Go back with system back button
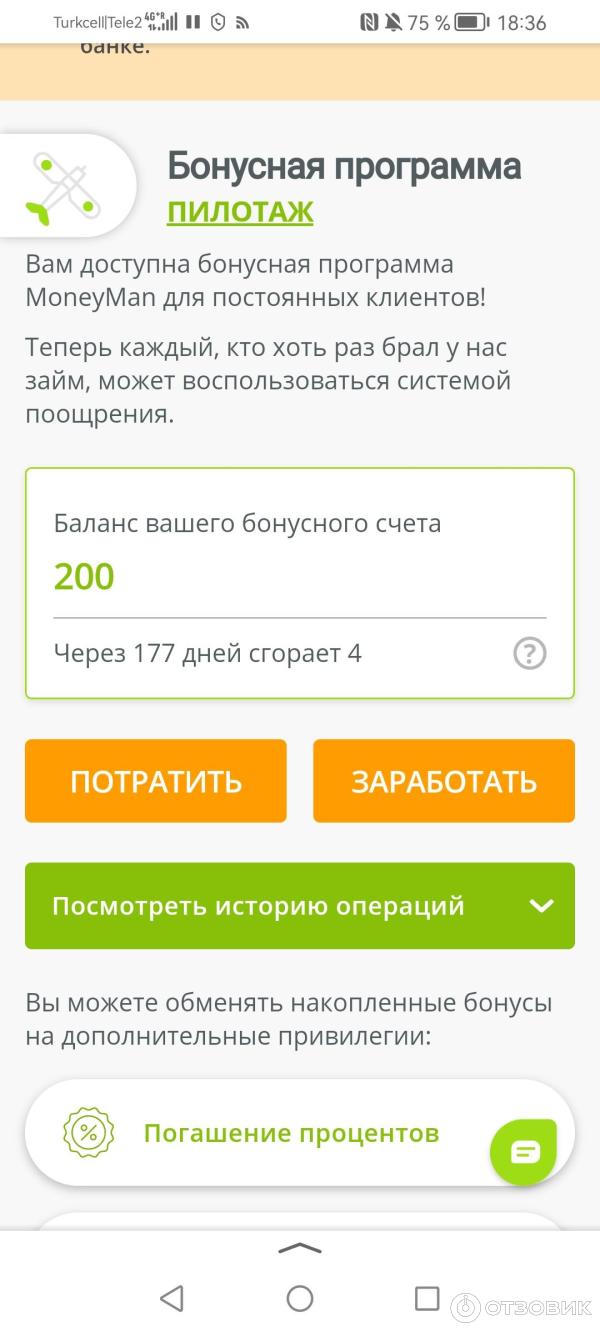 point(172,1298)
